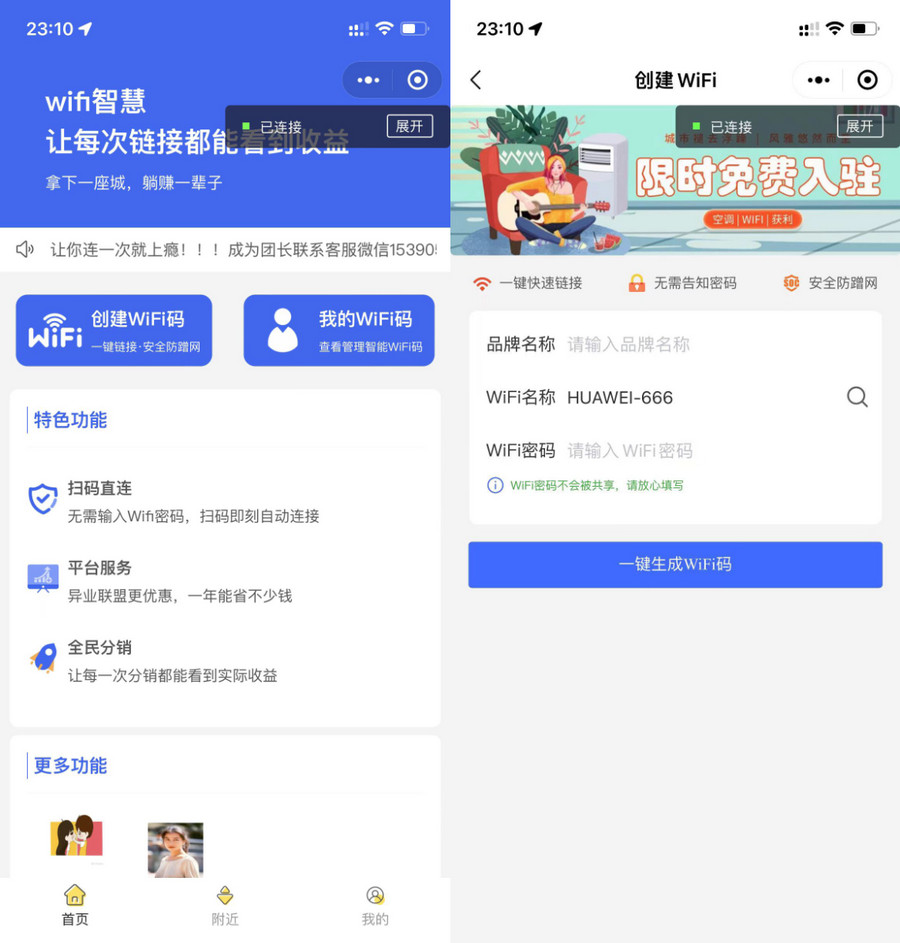Viewport: 900px width, 943px height.
Task: Go back from the 创建 WiFi page
Action: 476,80
